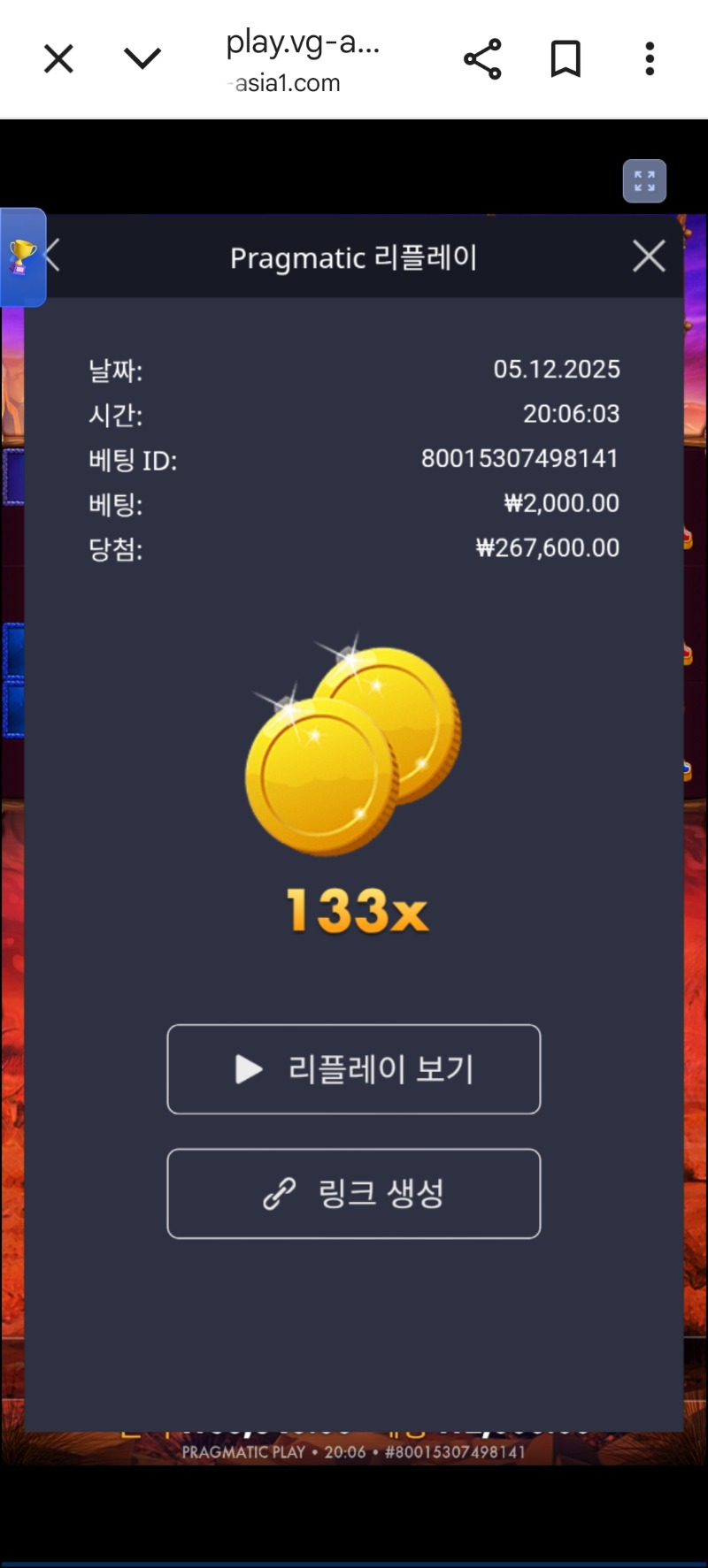
Task: Open the browser three-dot overflow menu
Action: 650,59
